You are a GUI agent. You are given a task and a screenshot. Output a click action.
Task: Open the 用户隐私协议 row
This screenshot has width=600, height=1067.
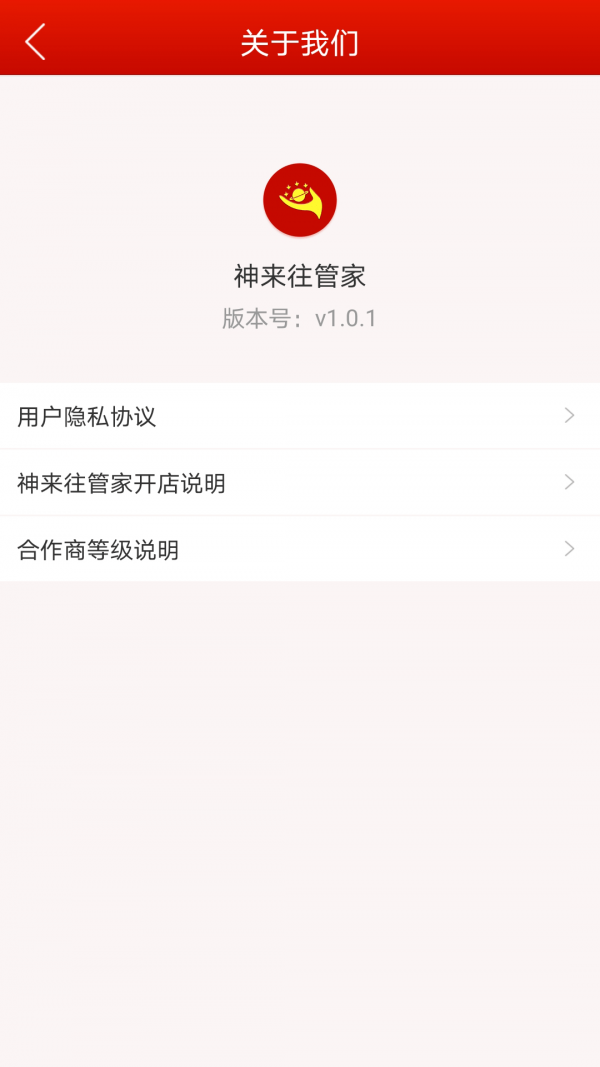pyautogui.click(x=299, y=416)
